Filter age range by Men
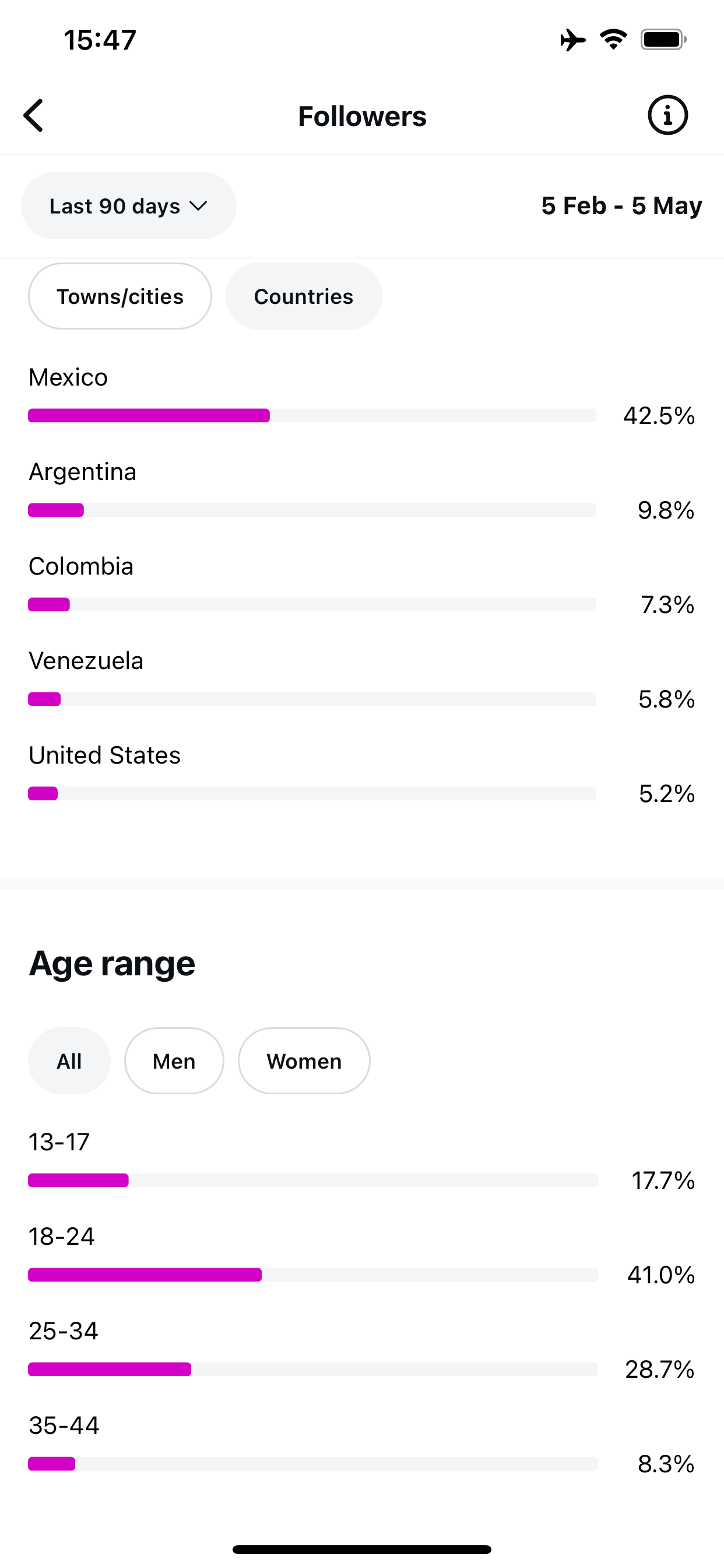This screenshot has height=1568, width=724. point(174,1061)
